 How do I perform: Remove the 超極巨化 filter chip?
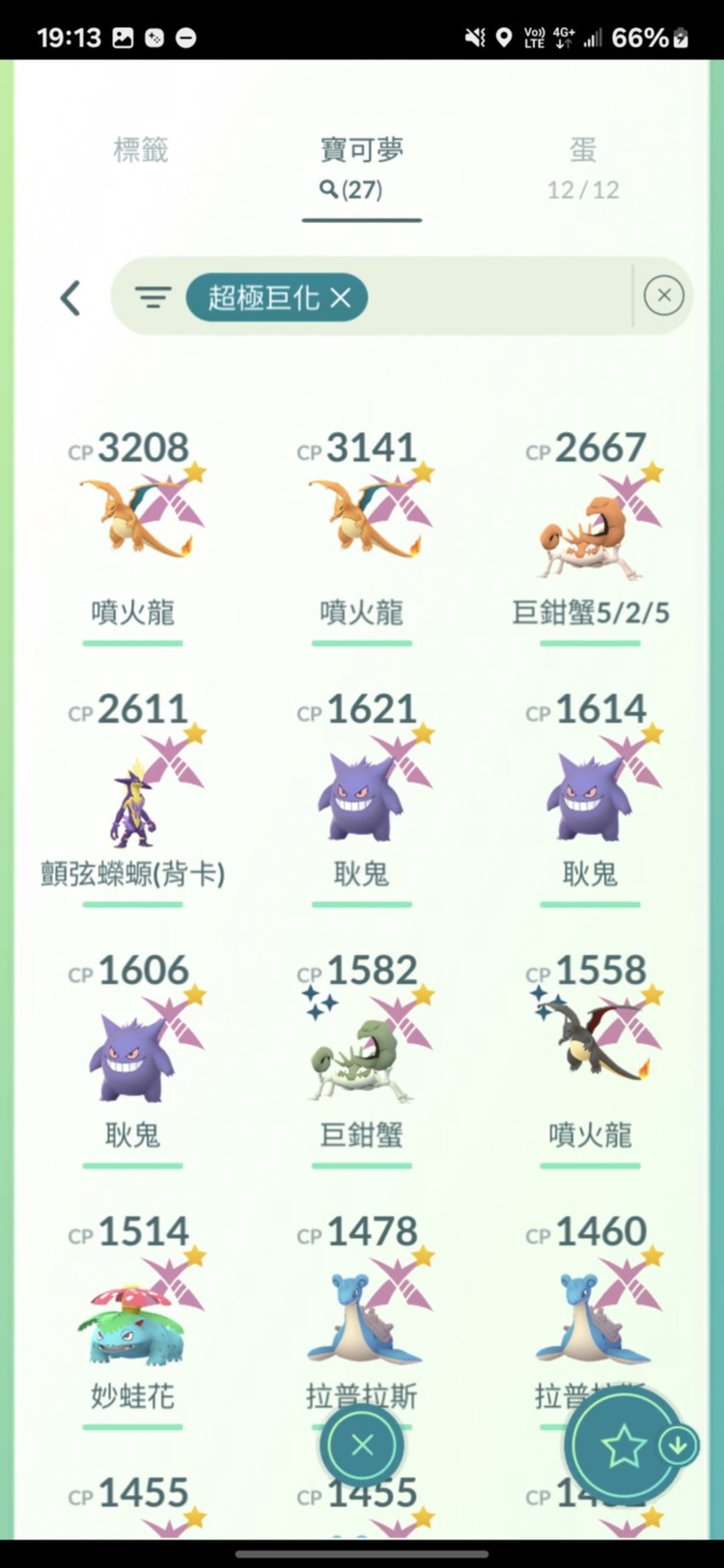click(x=340, y=297)
